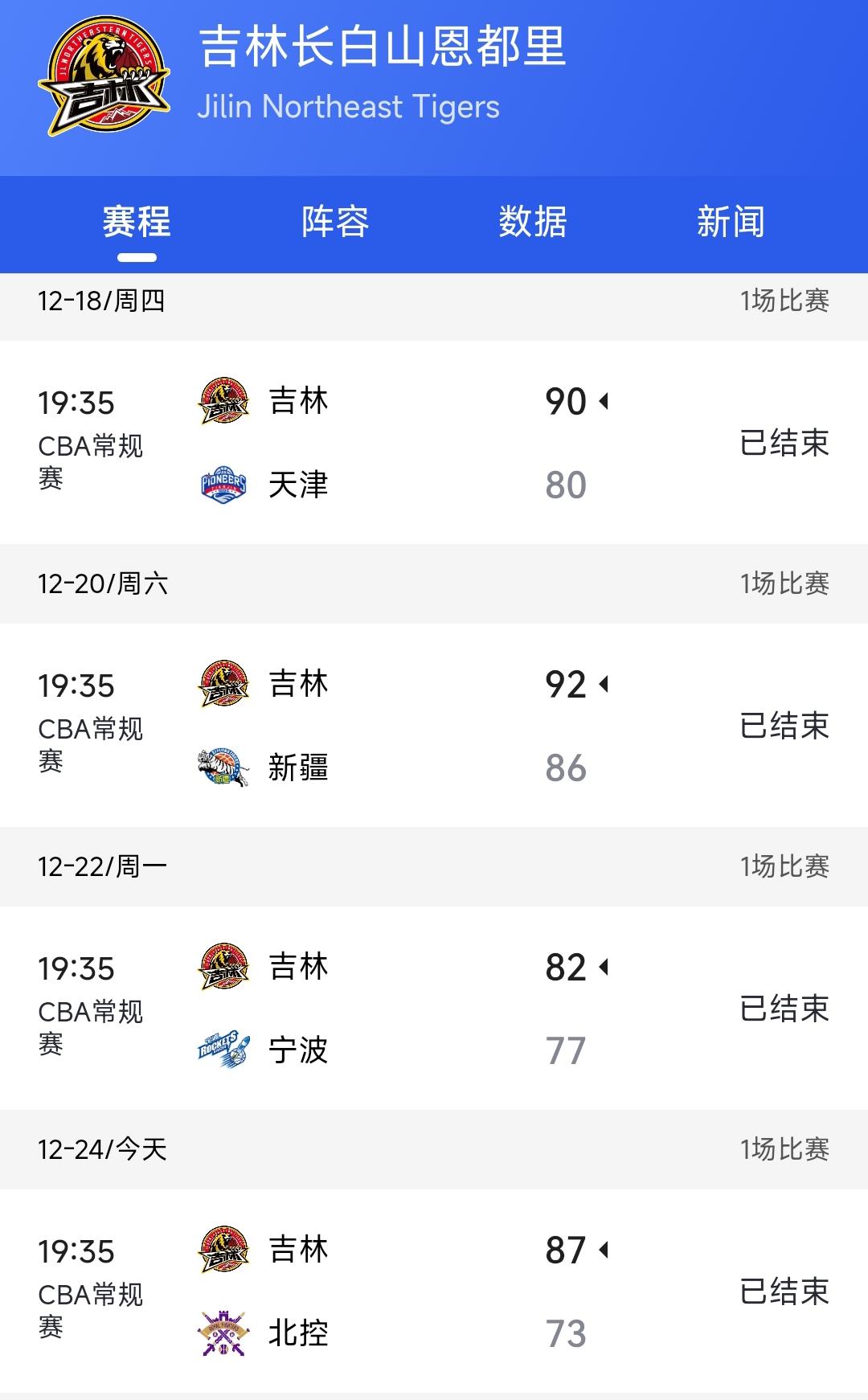868x1400 pixels.
Task: Open the 数据 tab
Action: point(534,223)
